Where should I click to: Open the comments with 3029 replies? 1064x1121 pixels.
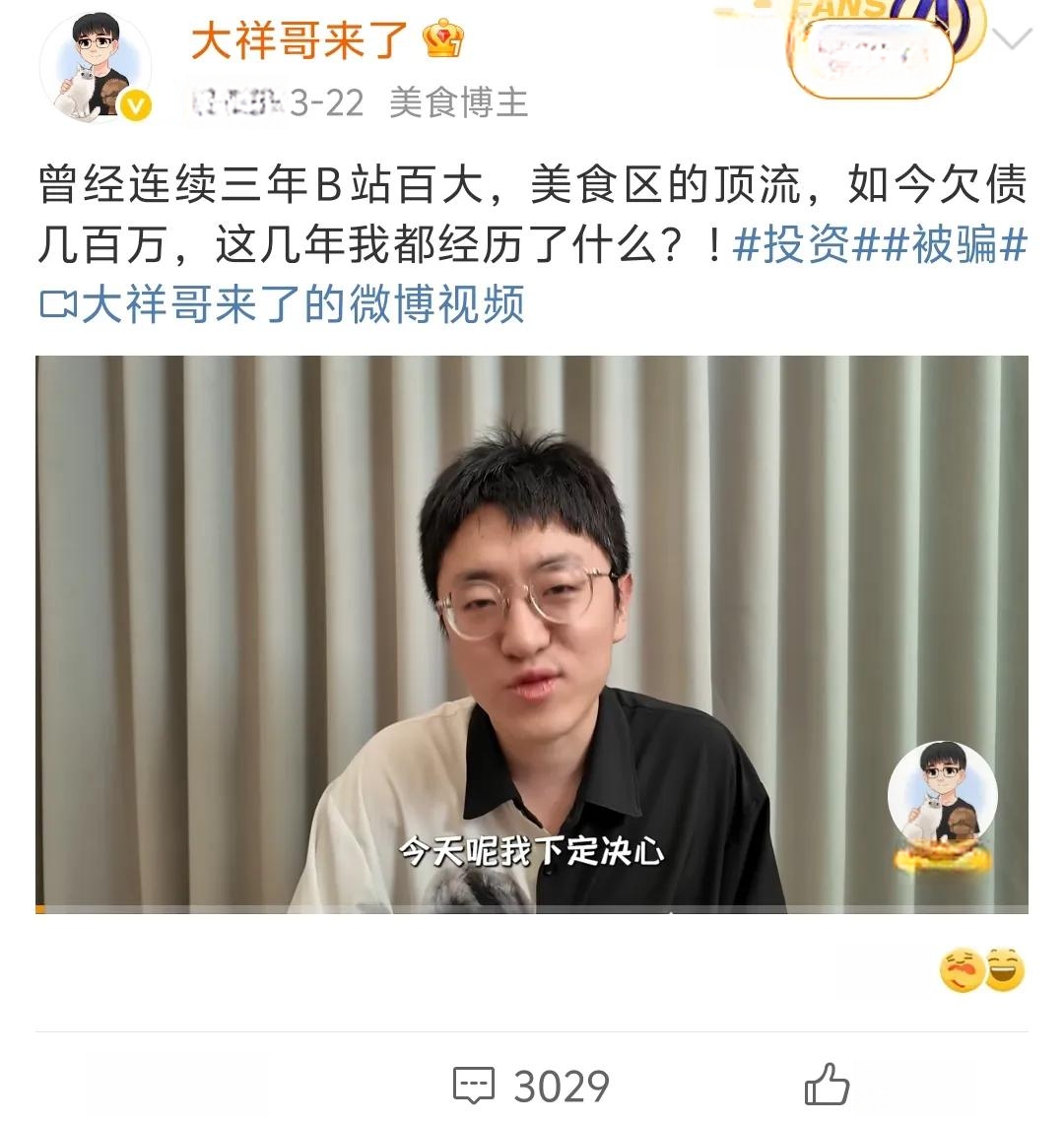pyautogui.click(x=532, y=1087)
